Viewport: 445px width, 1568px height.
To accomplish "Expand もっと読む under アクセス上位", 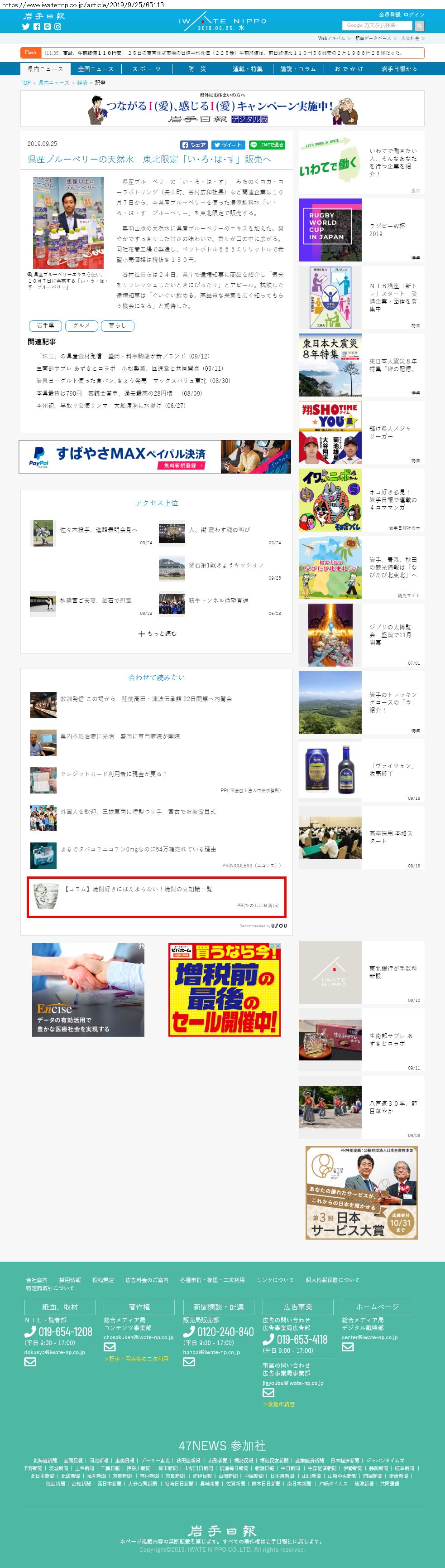I will (x=157, y=634).
